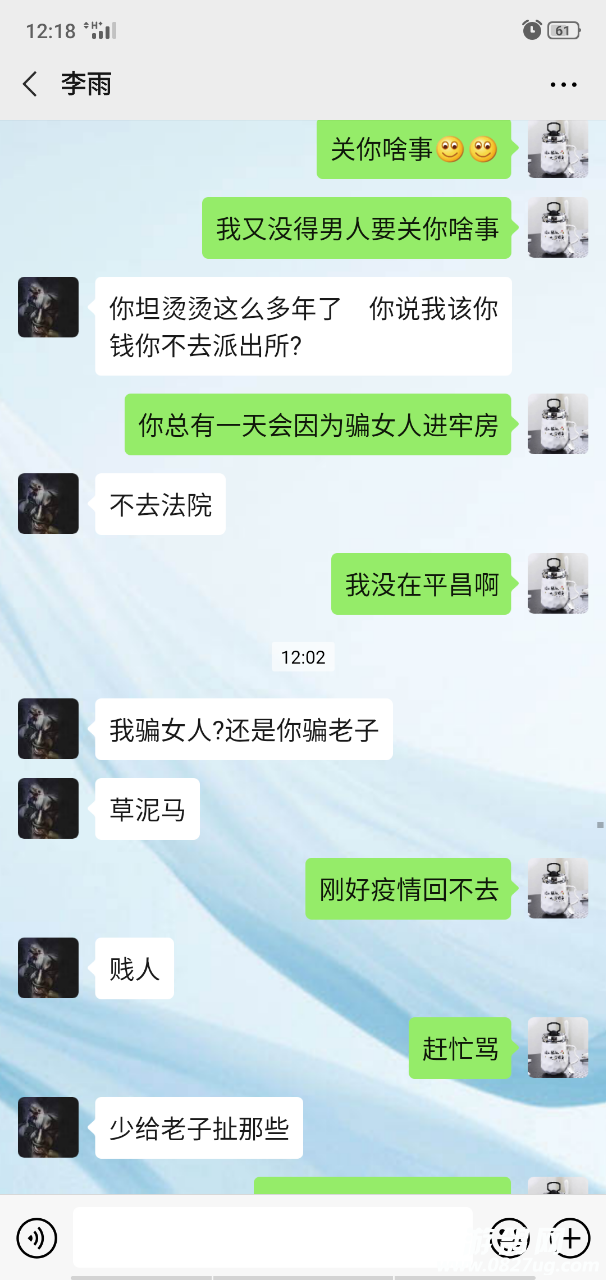Switch to voice message input

pos(37,1238)
